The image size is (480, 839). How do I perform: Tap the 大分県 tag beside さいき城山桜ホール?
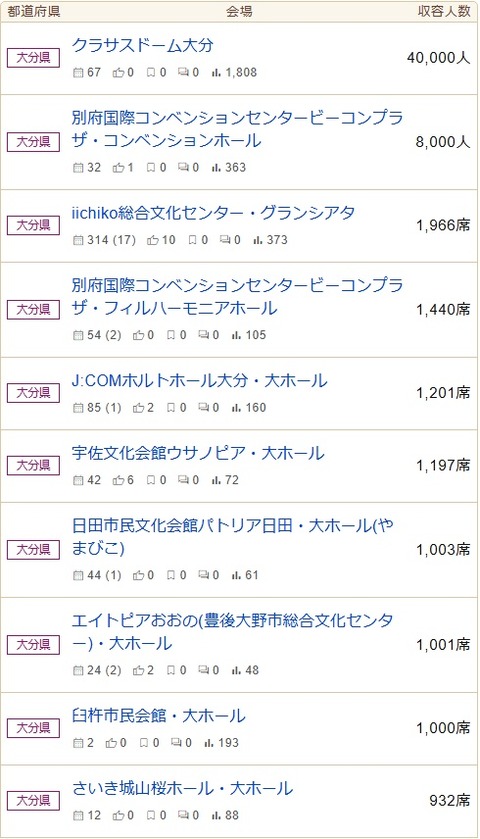point(33,800)
